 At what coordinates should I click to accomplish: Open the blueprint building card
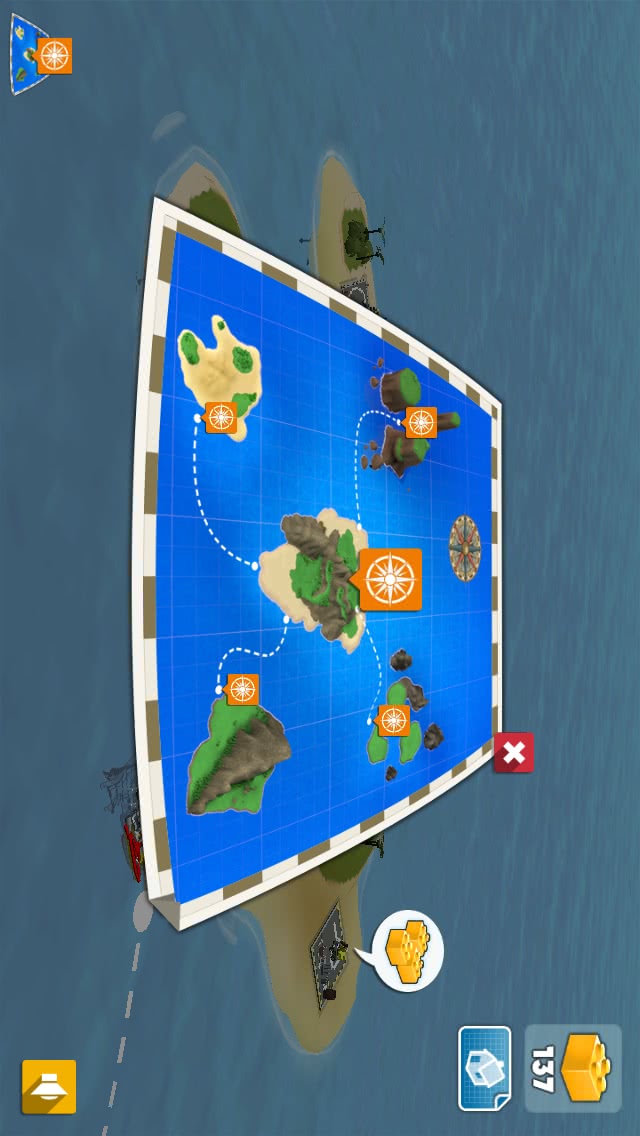pyautogui.click(x=485, y=1069)
